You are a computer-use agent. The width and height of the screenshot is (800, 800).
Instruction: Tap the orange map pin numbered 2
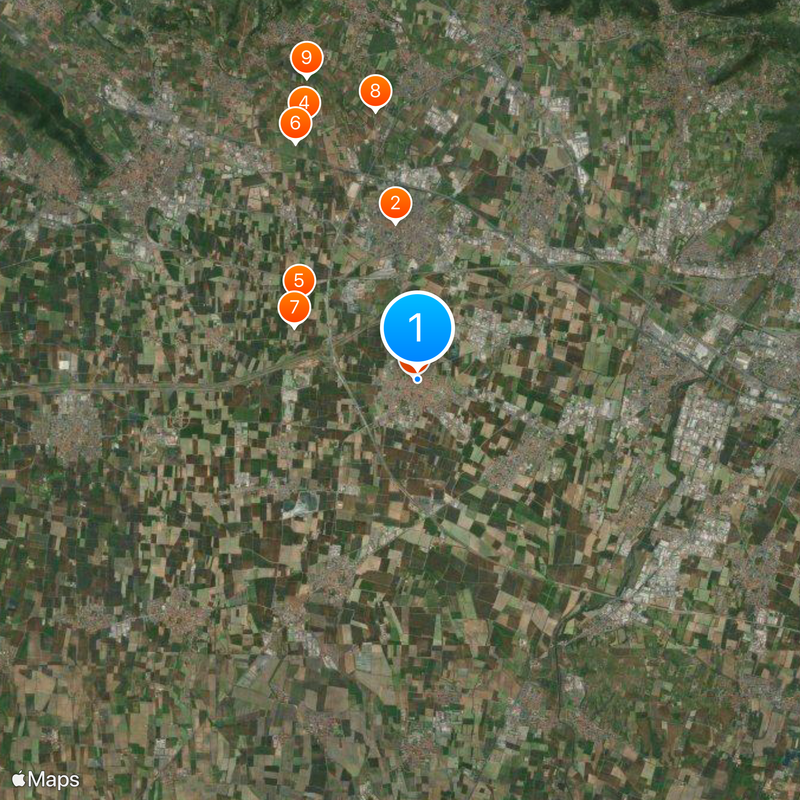click(x=395, y=204)
